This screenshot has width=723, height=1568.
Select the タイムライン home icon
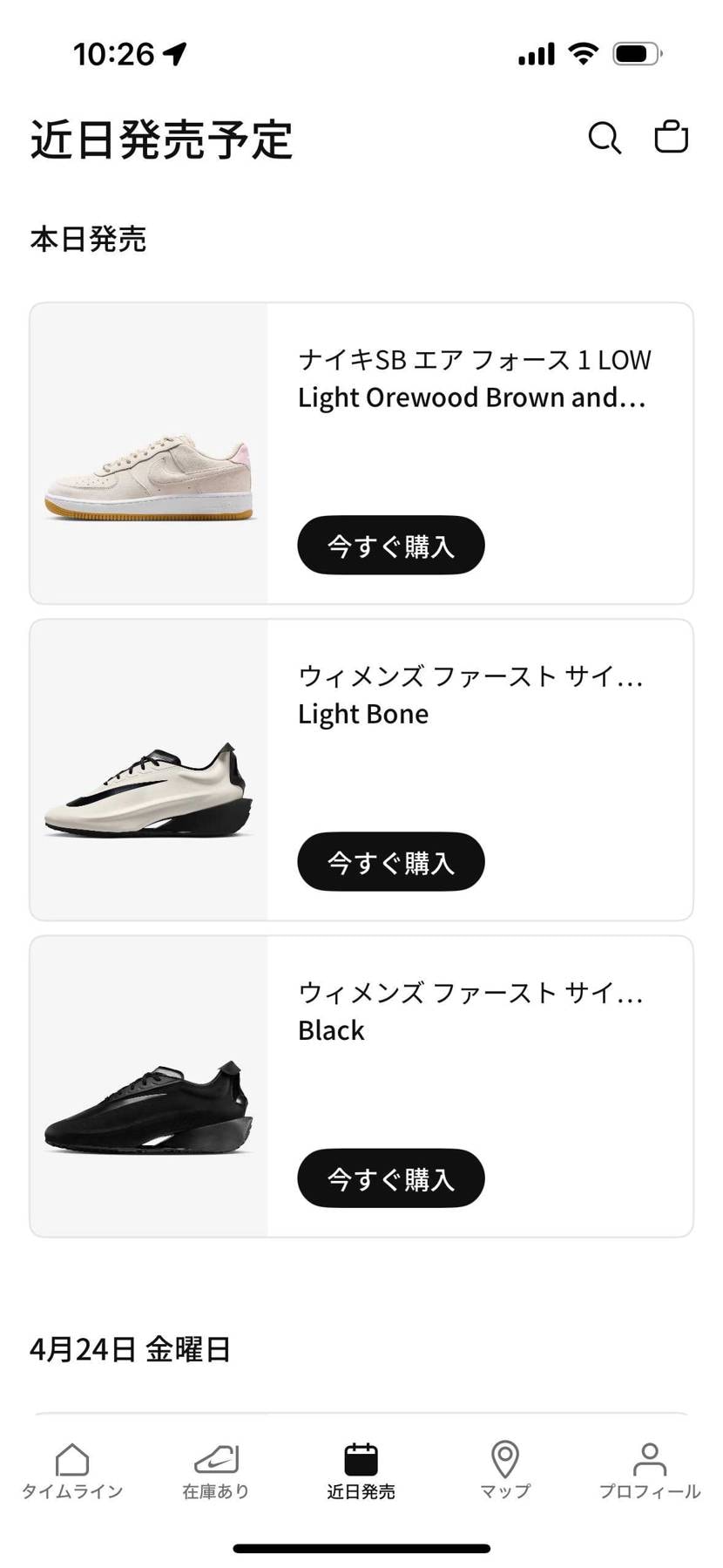71,1454
